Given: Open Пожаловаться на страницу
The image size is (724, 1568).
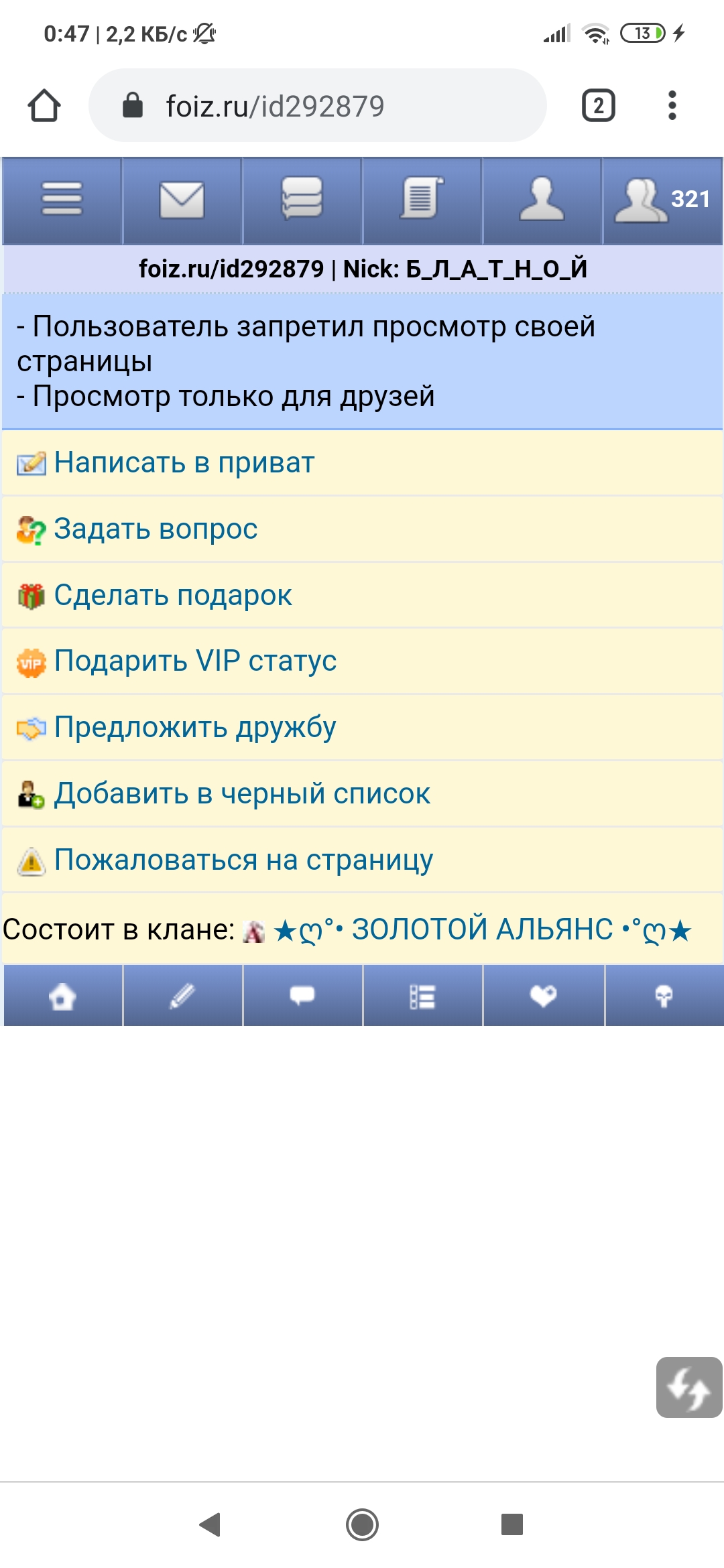Looking at the screenshot, I should click(x=243, y=860).
